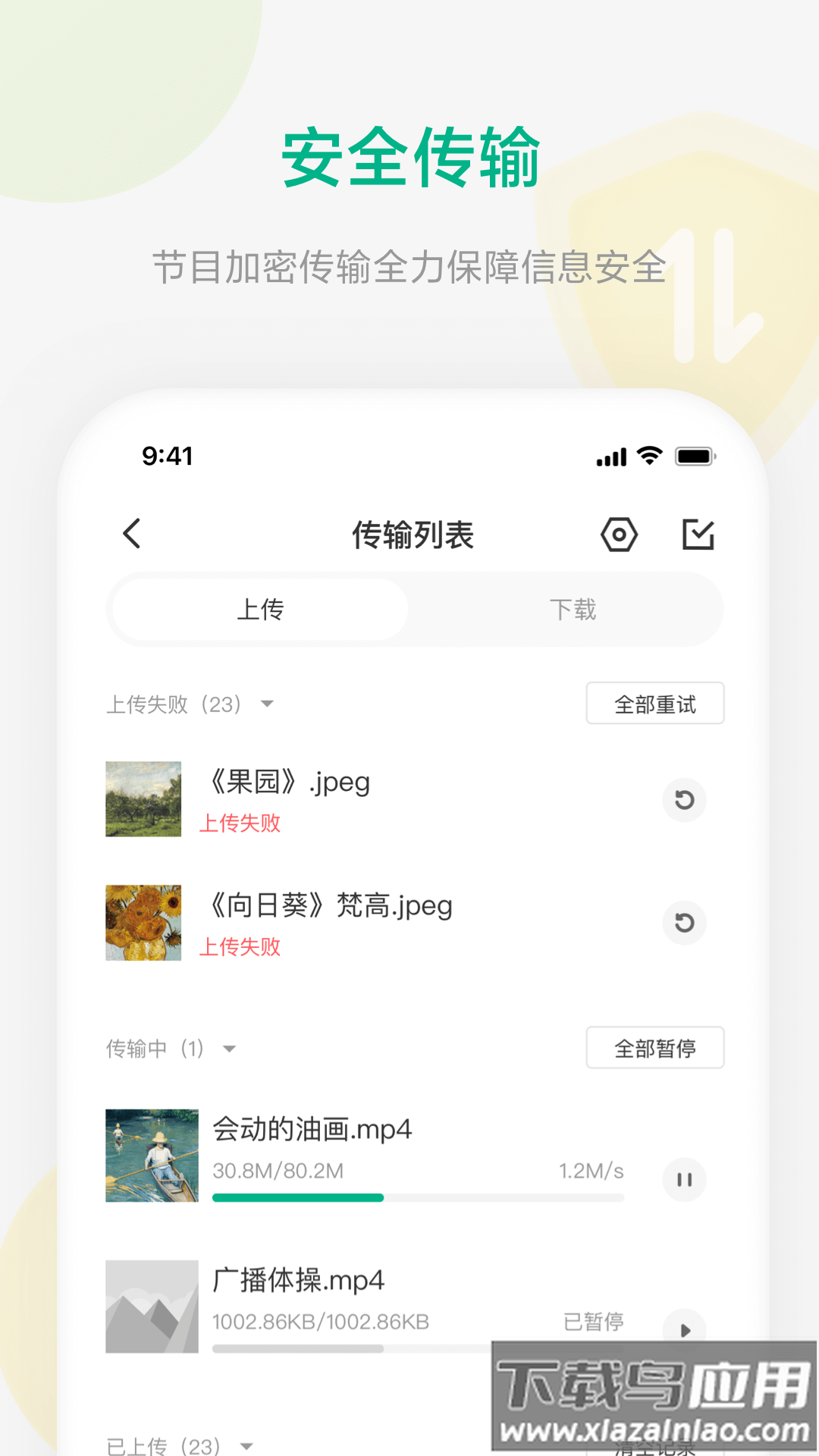The width and height of the screenshot is (819, 1456).
Task: Switch to the 下载 tab
Action: 573,609
